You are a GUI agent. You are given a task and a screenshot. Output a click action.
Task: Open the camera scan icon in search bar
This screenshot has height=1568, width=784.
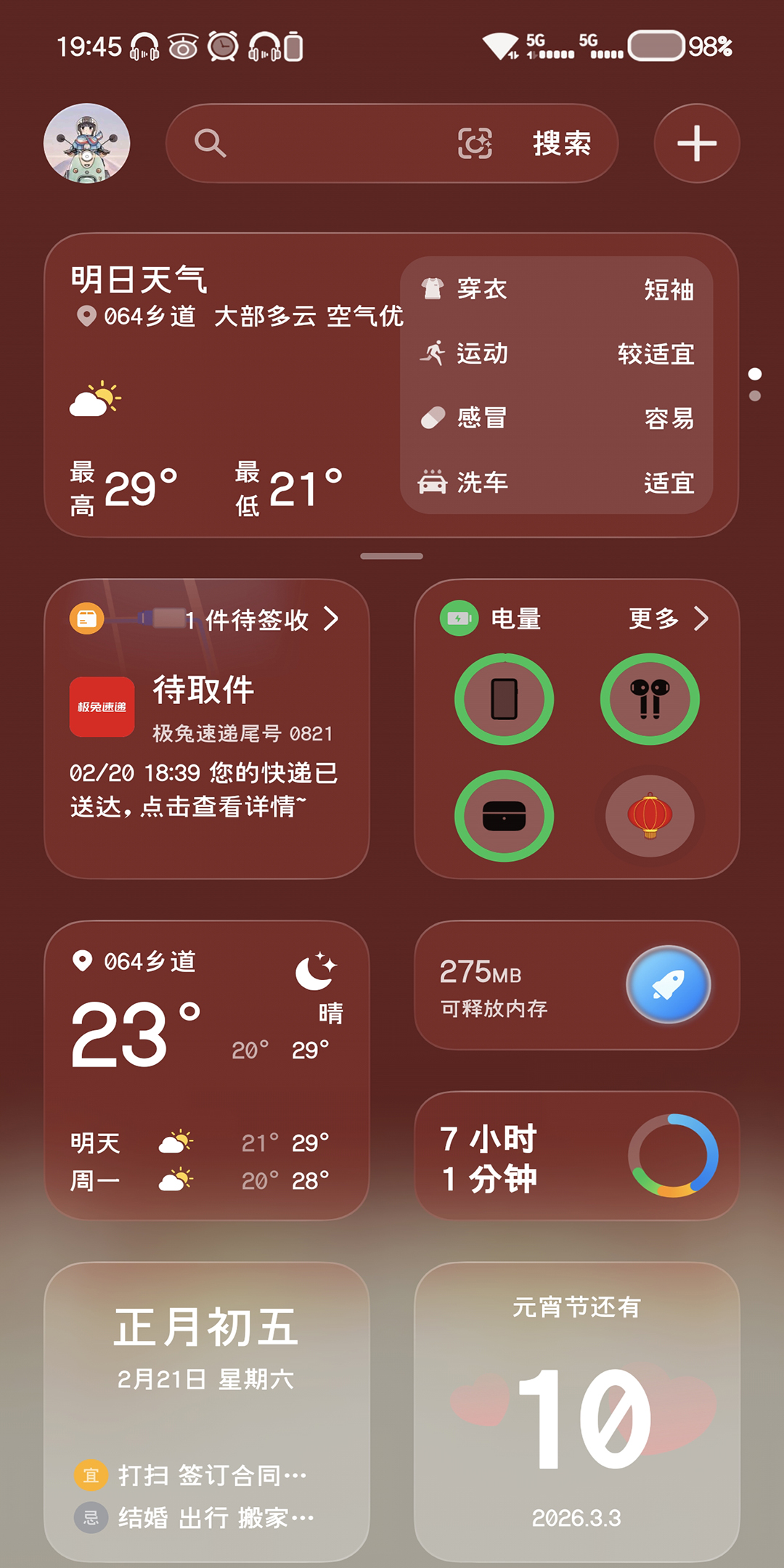pos(475,143)
